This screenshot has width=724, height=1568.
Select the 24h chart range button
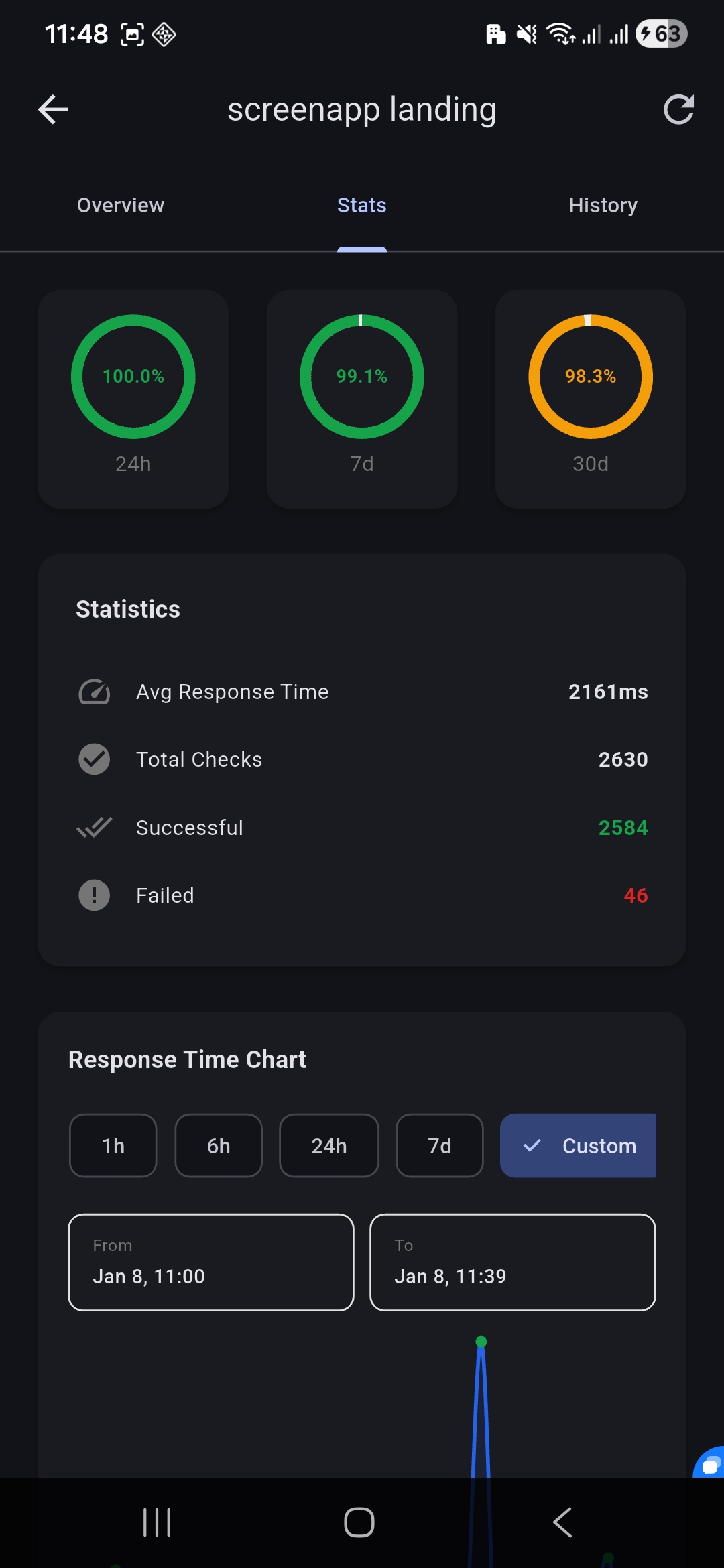(x=329, y=1146)
